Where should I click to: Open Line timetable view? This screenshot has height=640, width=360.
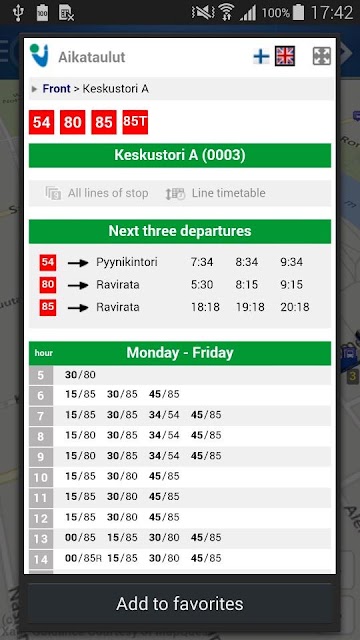(216, 193)
